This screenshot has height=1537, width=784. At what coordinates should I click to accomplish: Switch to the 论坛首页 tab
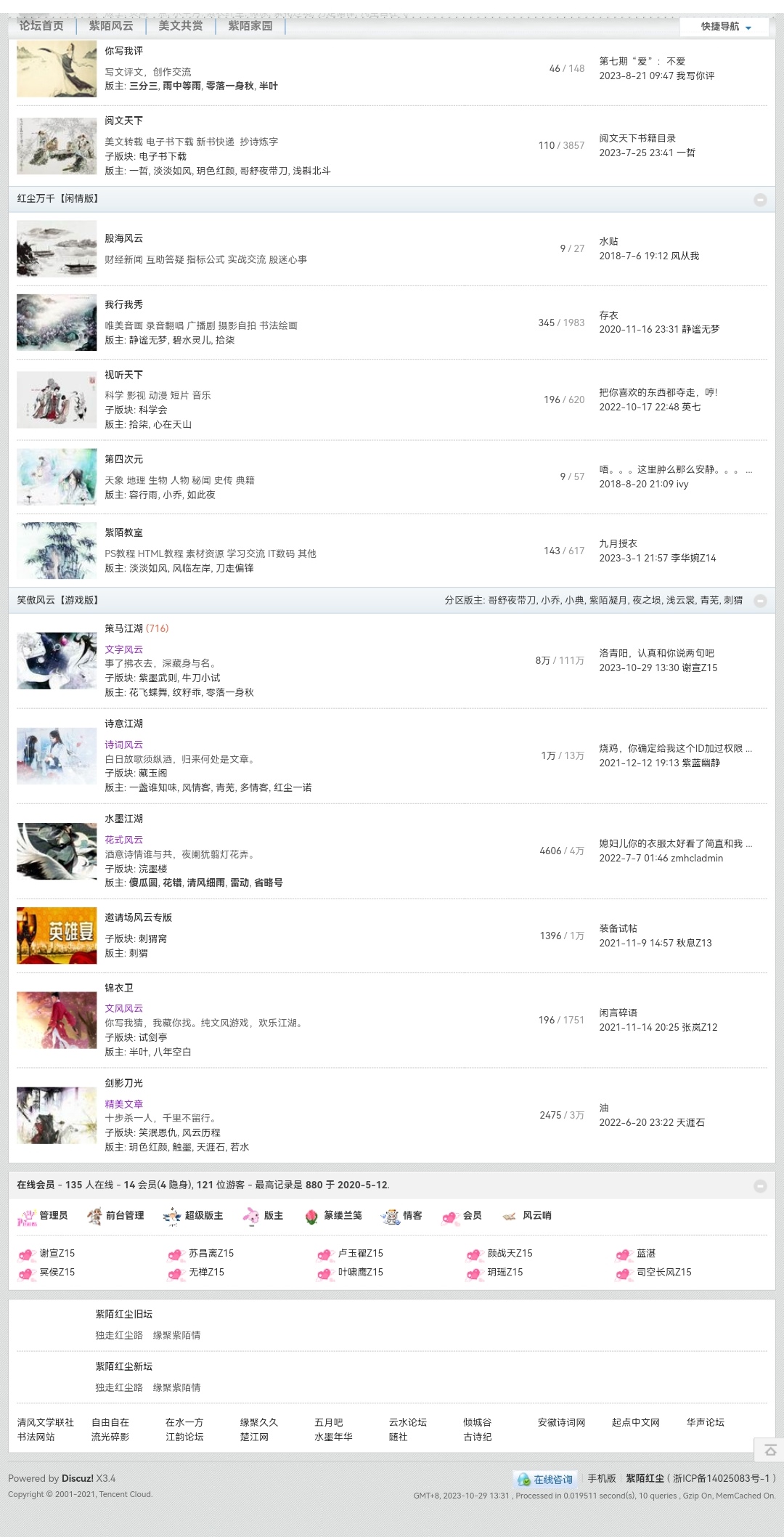click(x=41, y=26)
